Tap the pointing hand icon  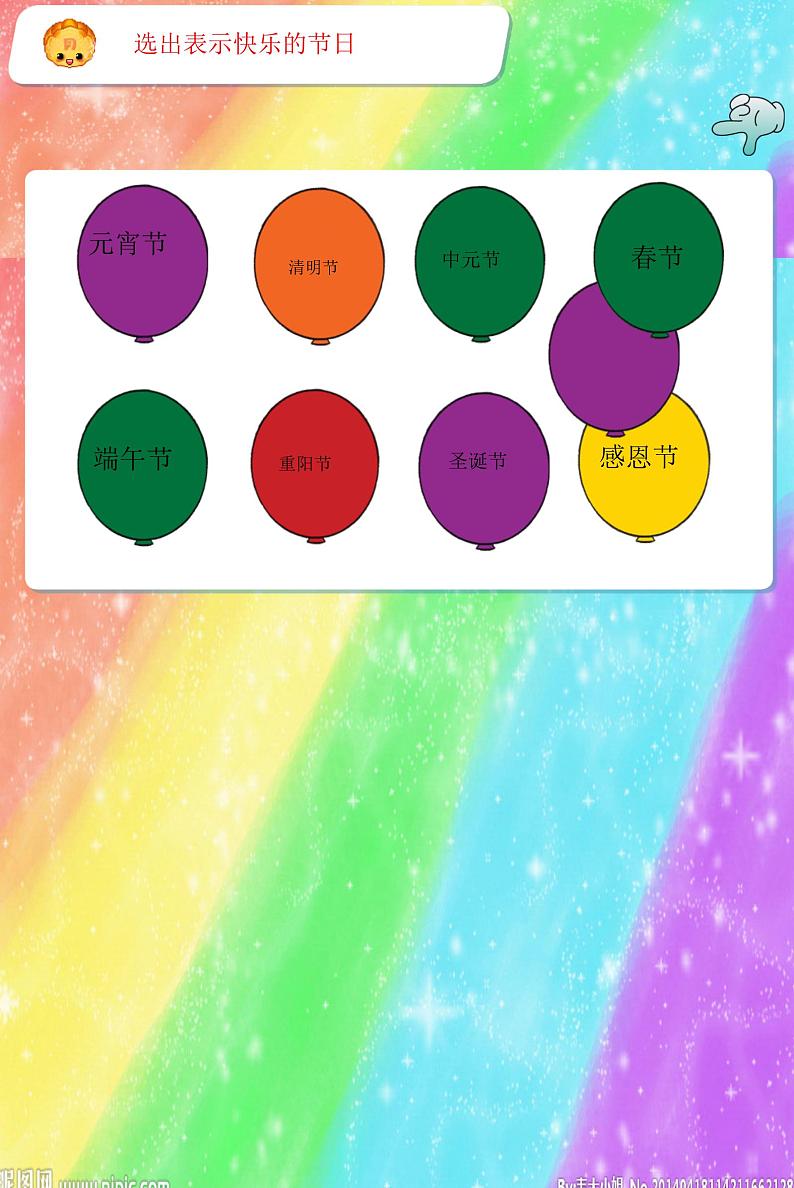point(749,124)
